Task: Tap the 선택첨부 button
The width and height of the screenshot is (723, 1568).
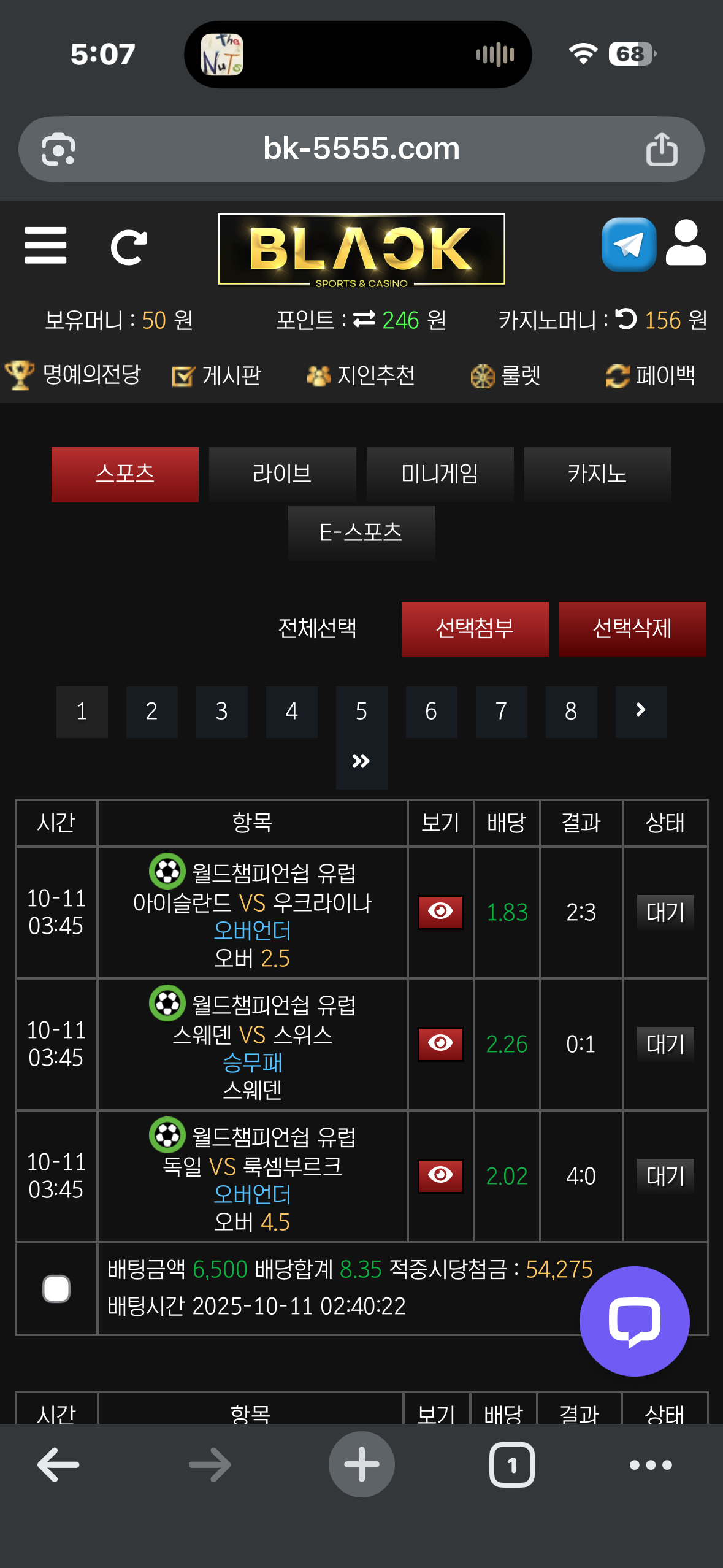Action: coord(475,629)
